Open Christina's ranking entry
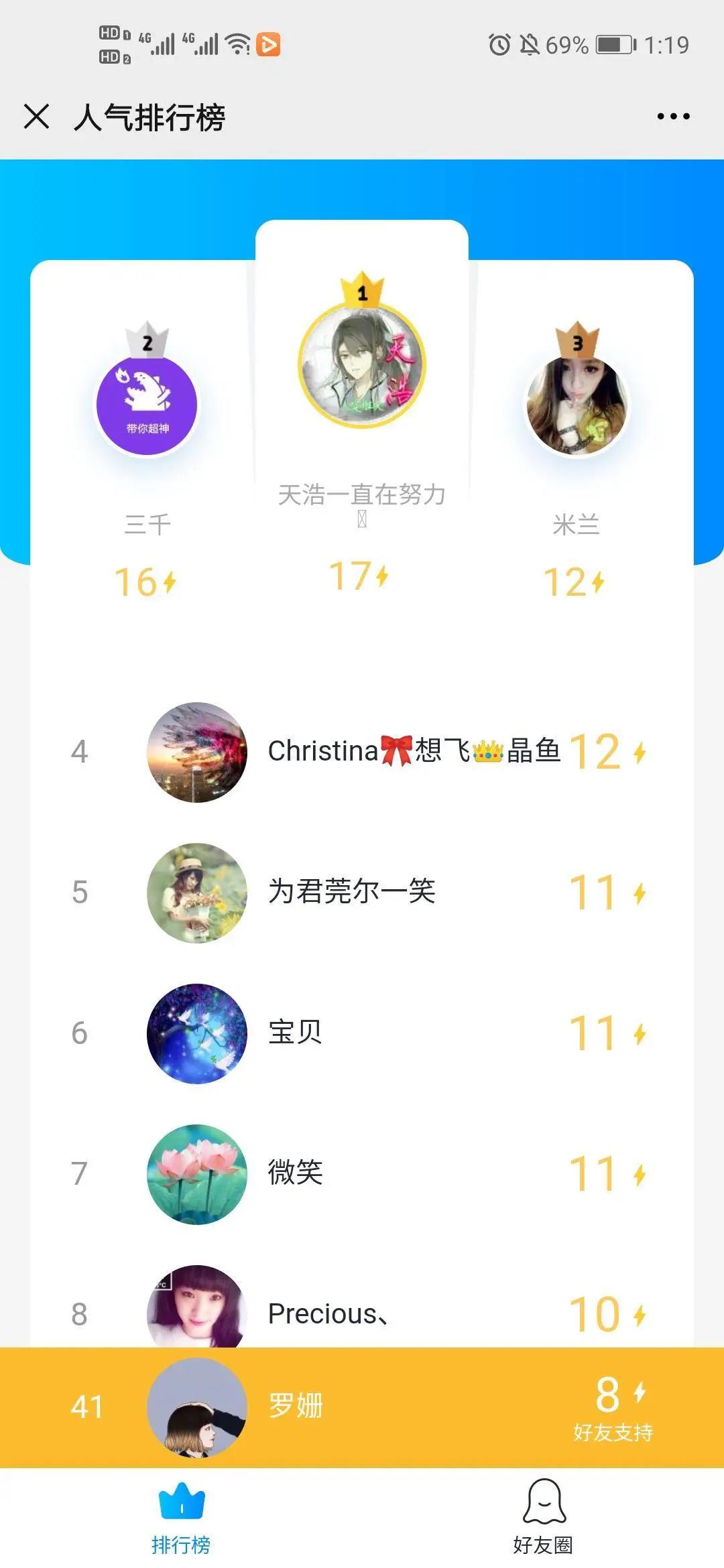The image size is (724, 1568). tap(362, 752)
